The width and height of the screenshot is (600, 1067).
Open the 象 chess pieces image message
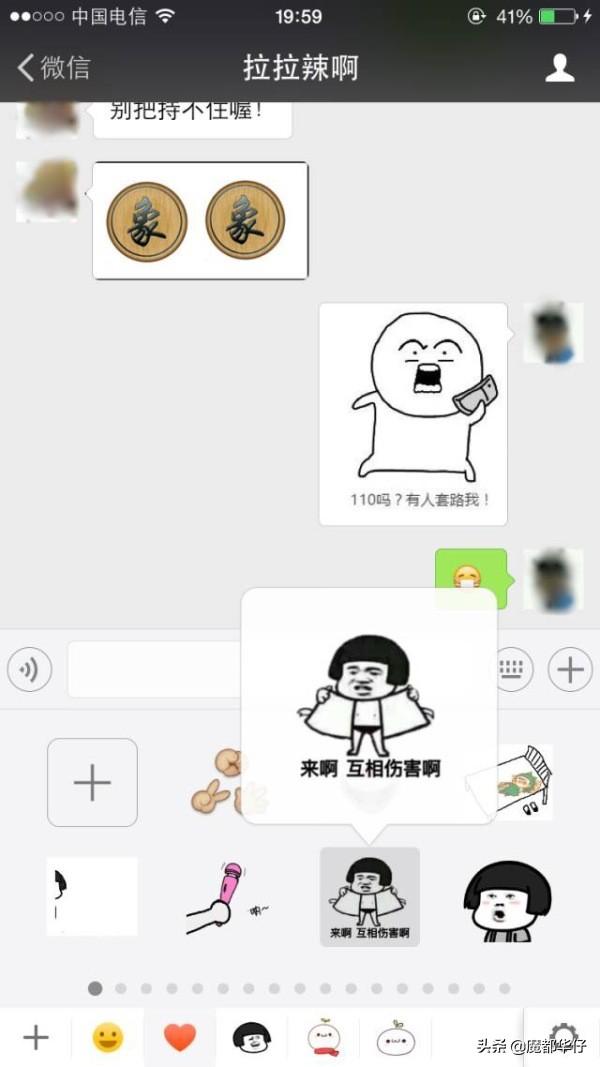coord(201,220)
